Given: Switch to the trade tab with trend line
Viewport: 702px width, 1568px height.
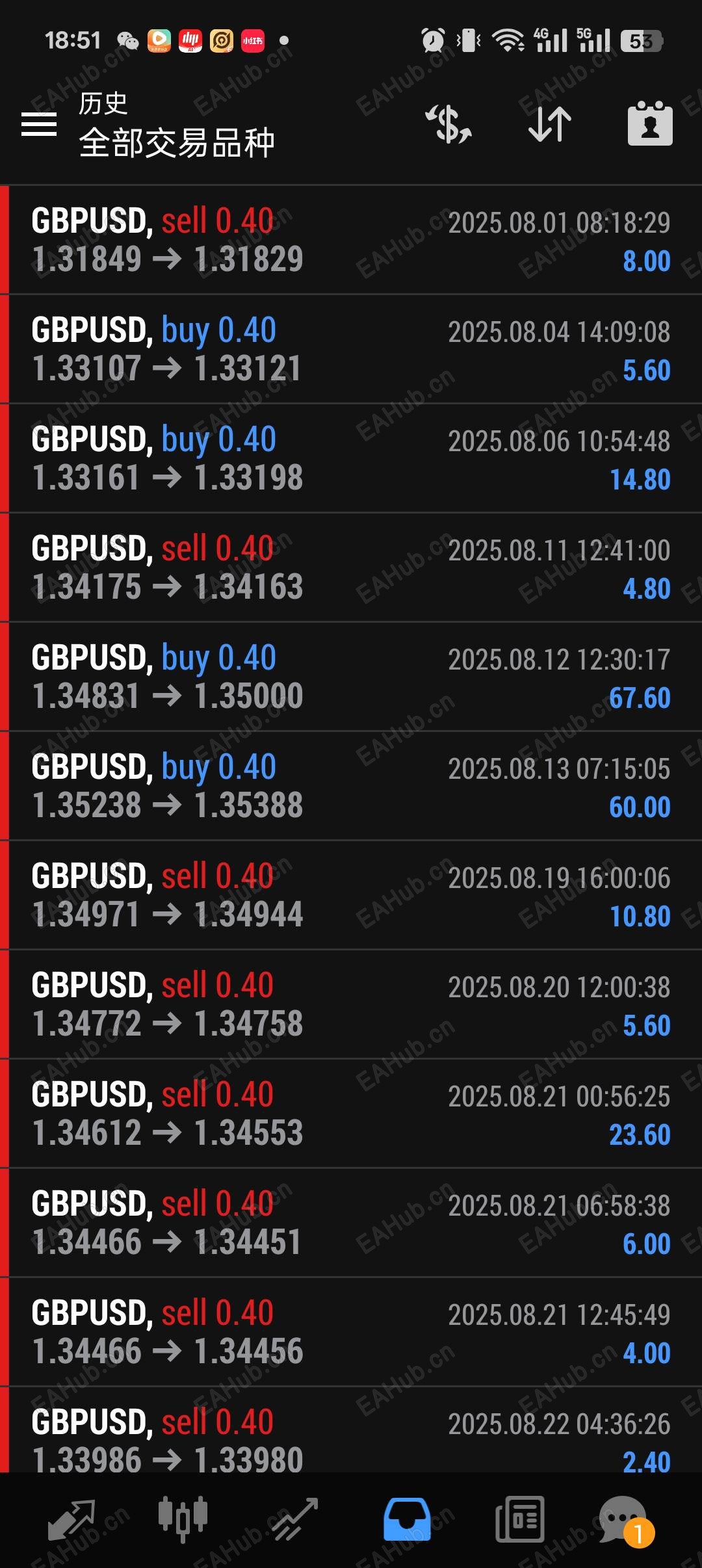Looking at the screenshot, I should tap(294, 1520).
